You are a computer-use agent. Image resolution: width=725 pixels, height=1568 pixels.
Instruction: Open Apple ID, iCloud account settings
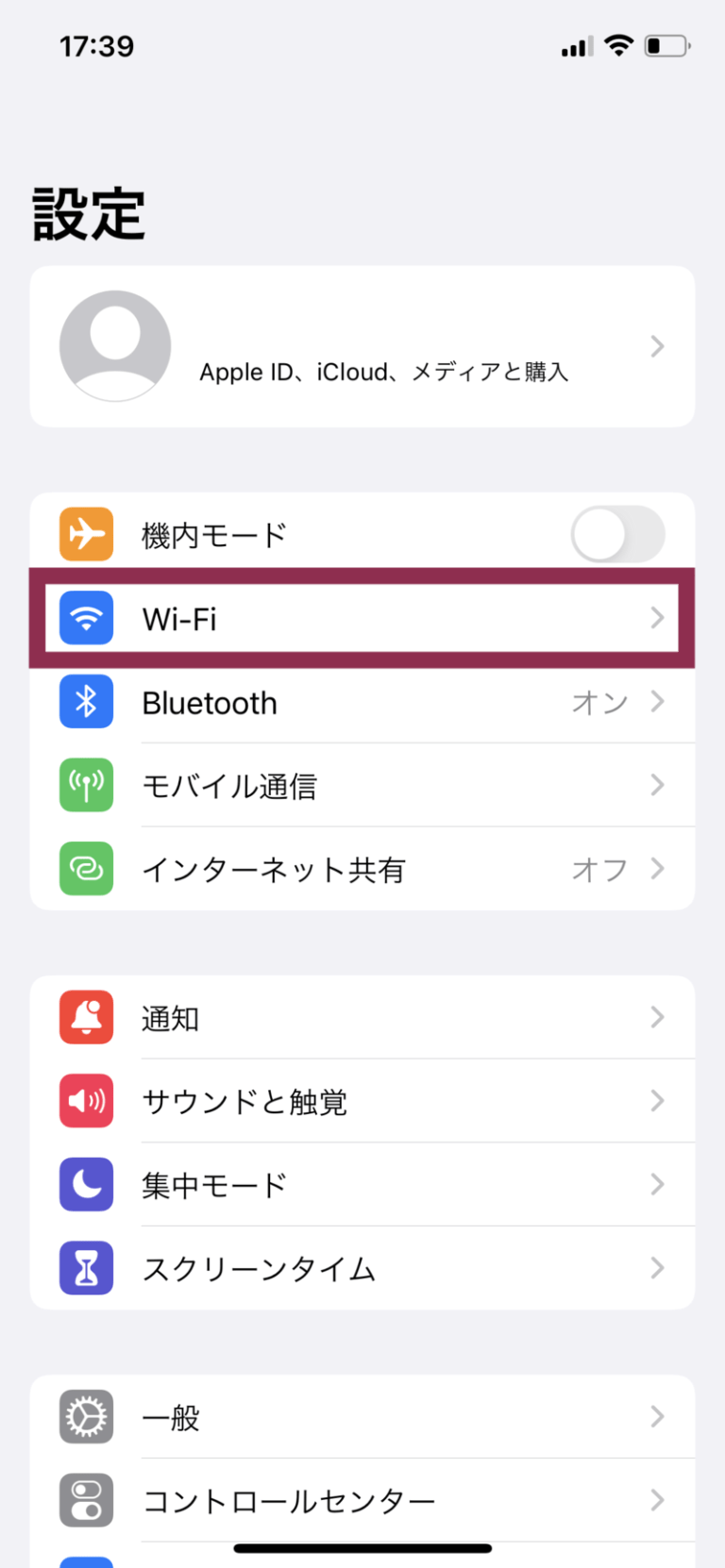click(x=362, y=346)
